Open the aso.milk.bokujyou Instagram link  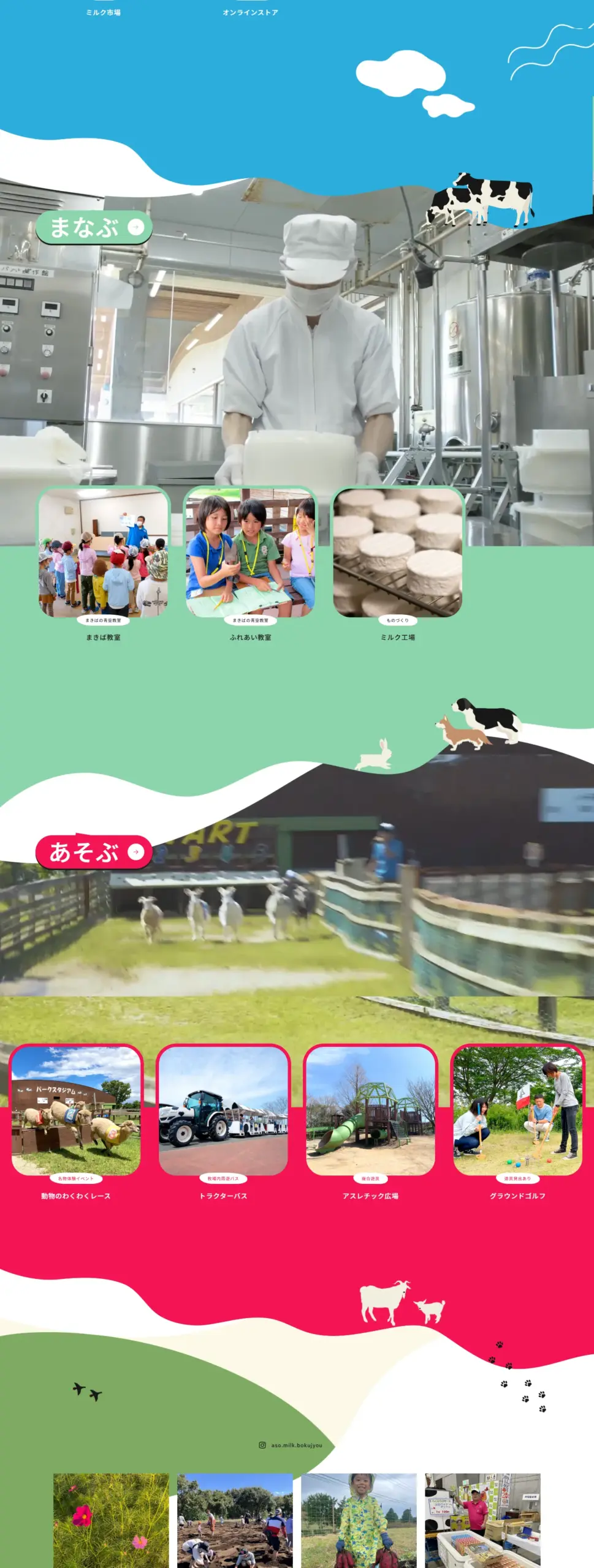291,1445
